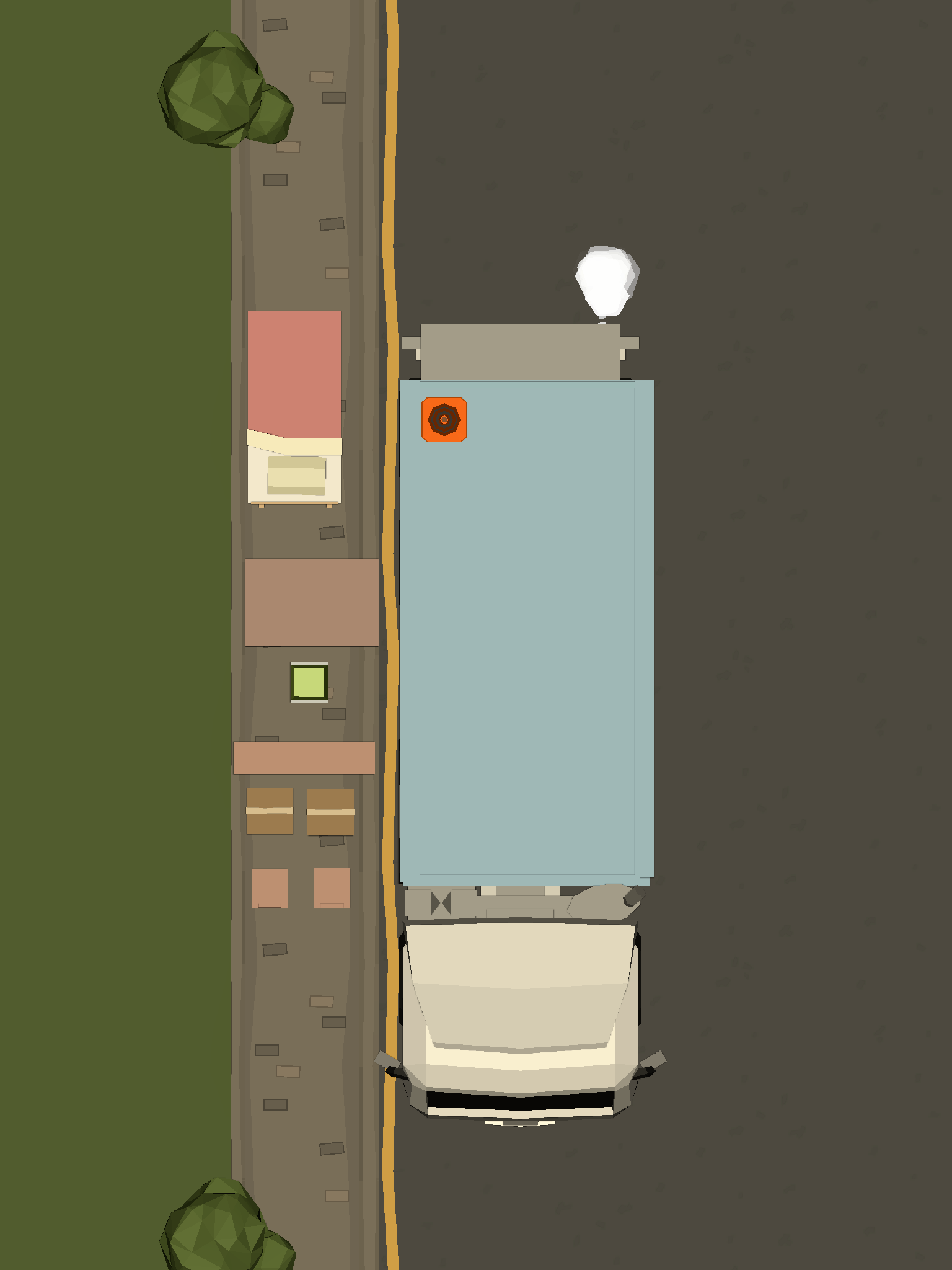Select the bed with the pink blanket
This screenshot has height=1270, width=952.
click(x=294, y=406)
